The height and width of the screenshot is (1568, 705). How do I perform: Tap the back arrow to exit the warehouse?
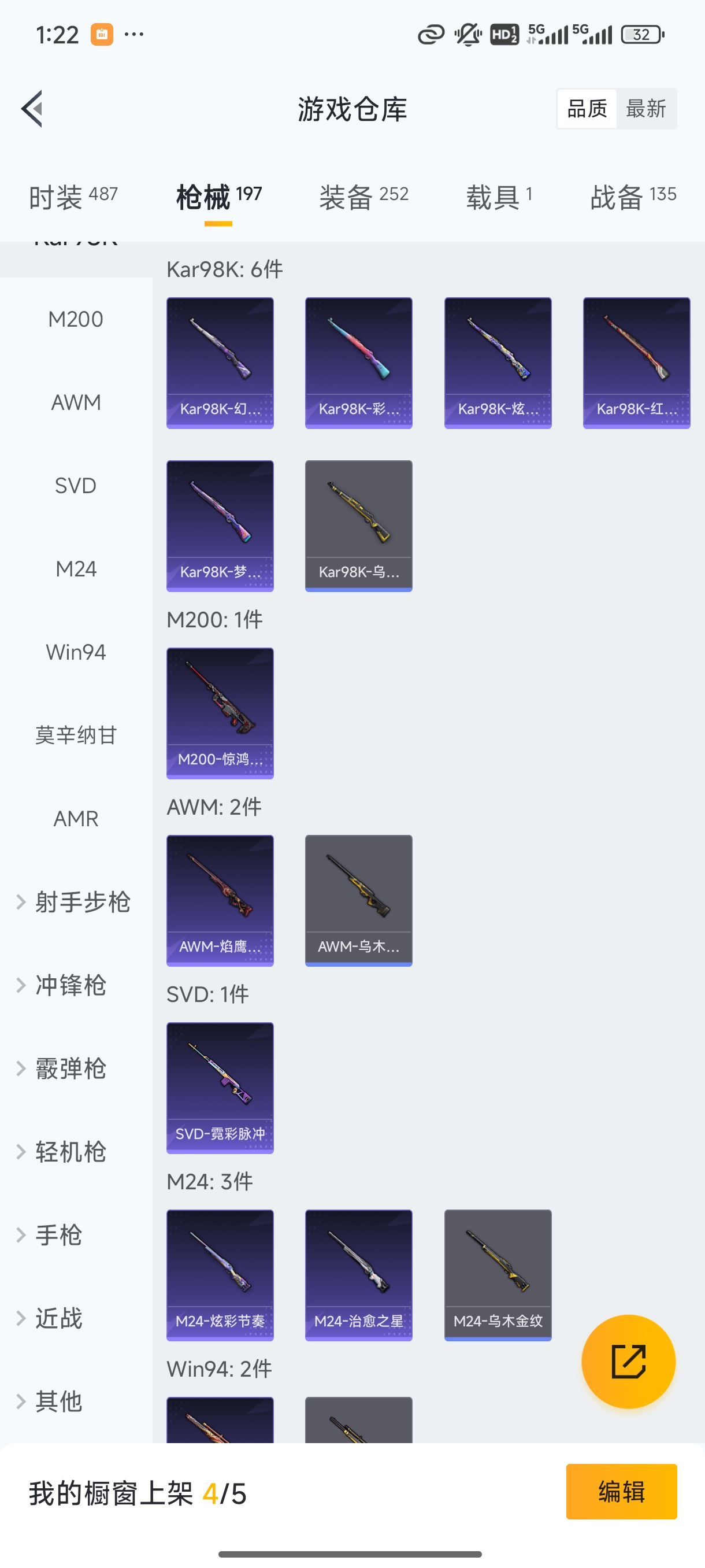(x=31, y=108)
